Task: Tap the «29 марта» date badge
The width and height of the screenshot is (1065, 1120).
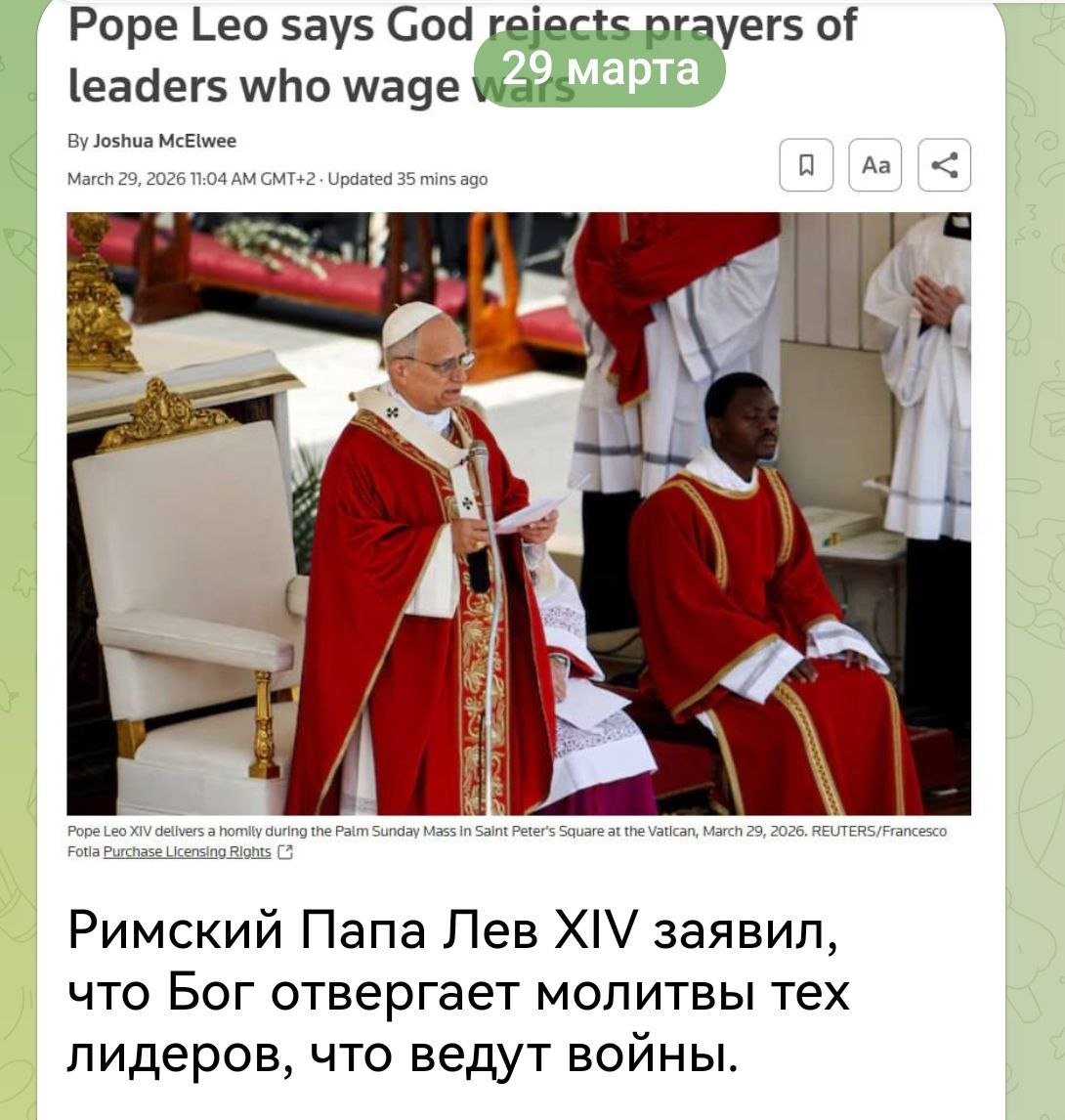Action: click(599, 68)
